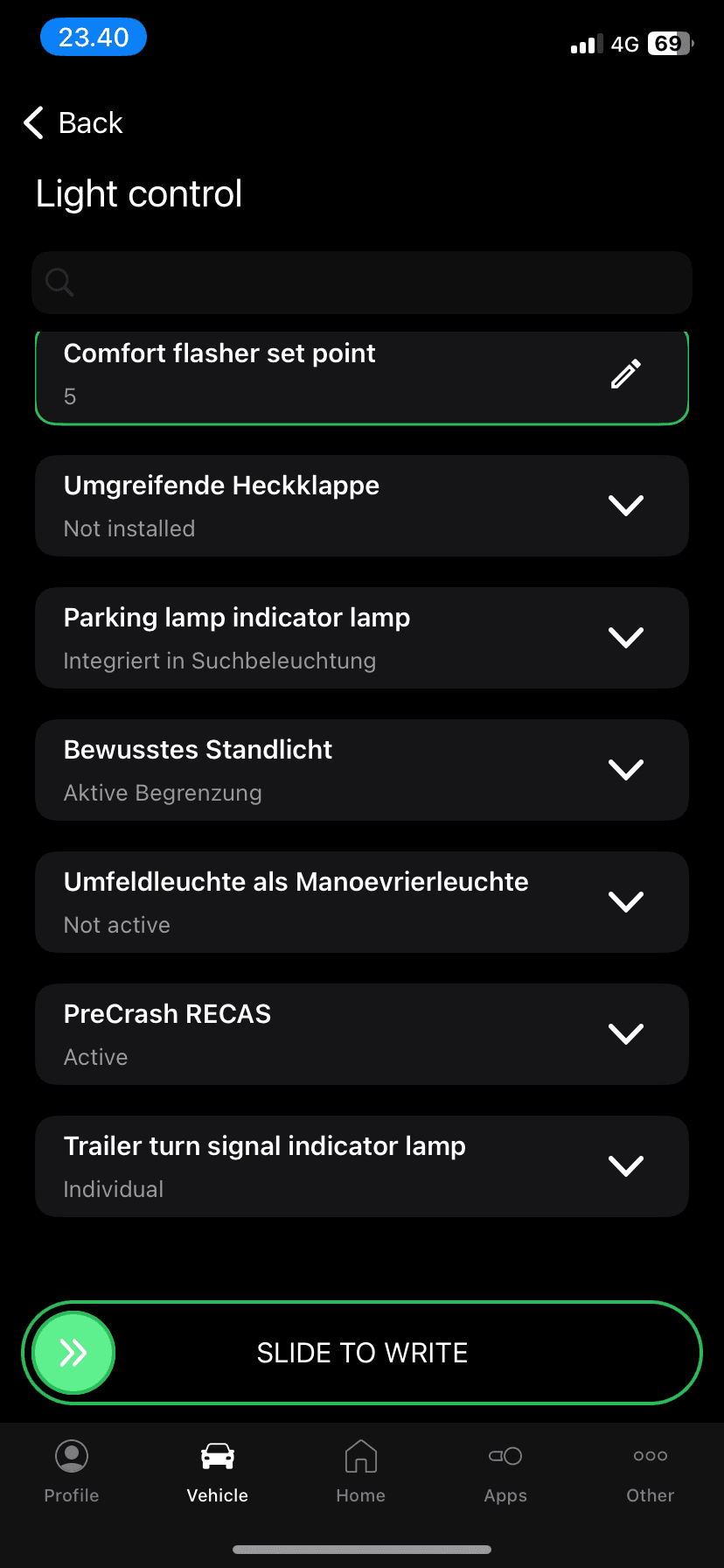Open the Other tab

[x=651, y=1472]
